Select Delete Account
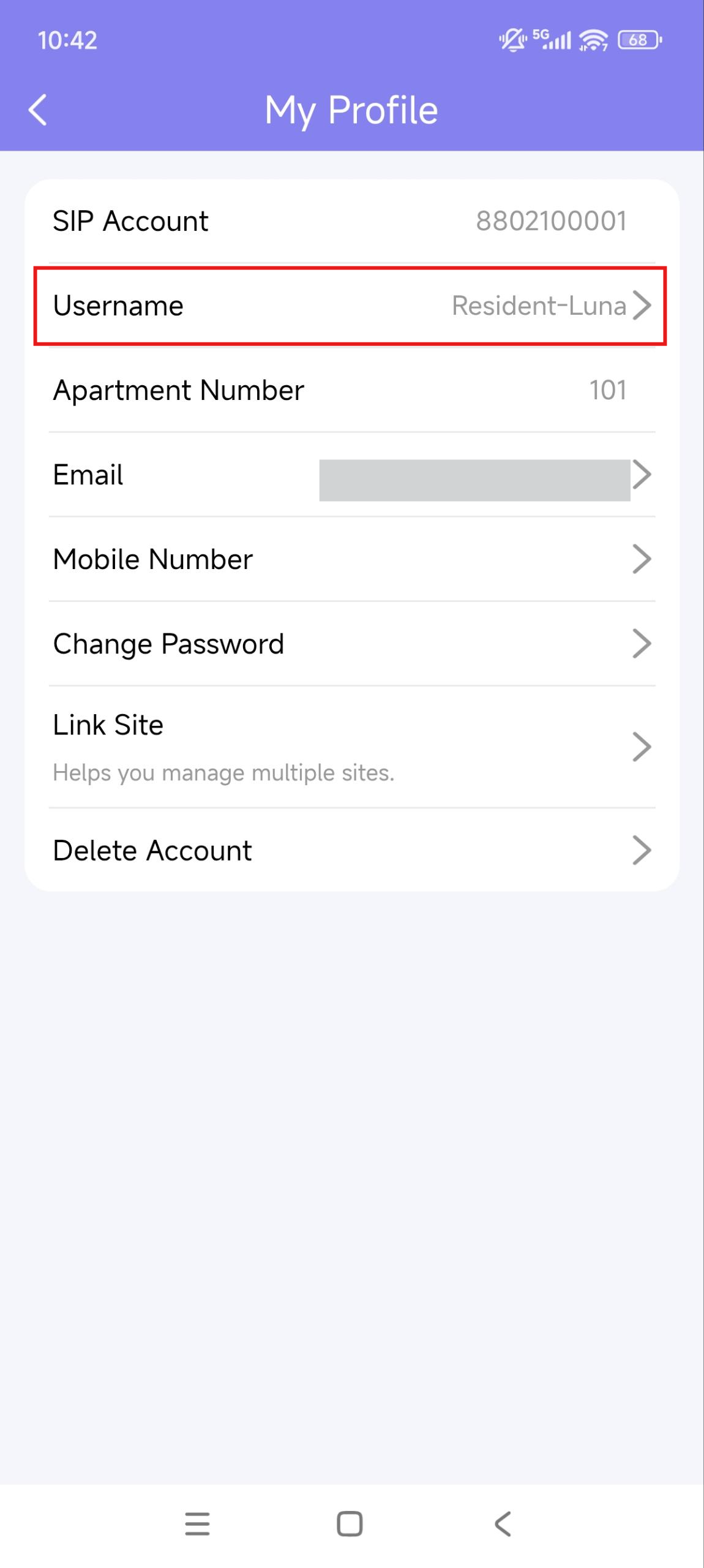 tap(352, 850)
